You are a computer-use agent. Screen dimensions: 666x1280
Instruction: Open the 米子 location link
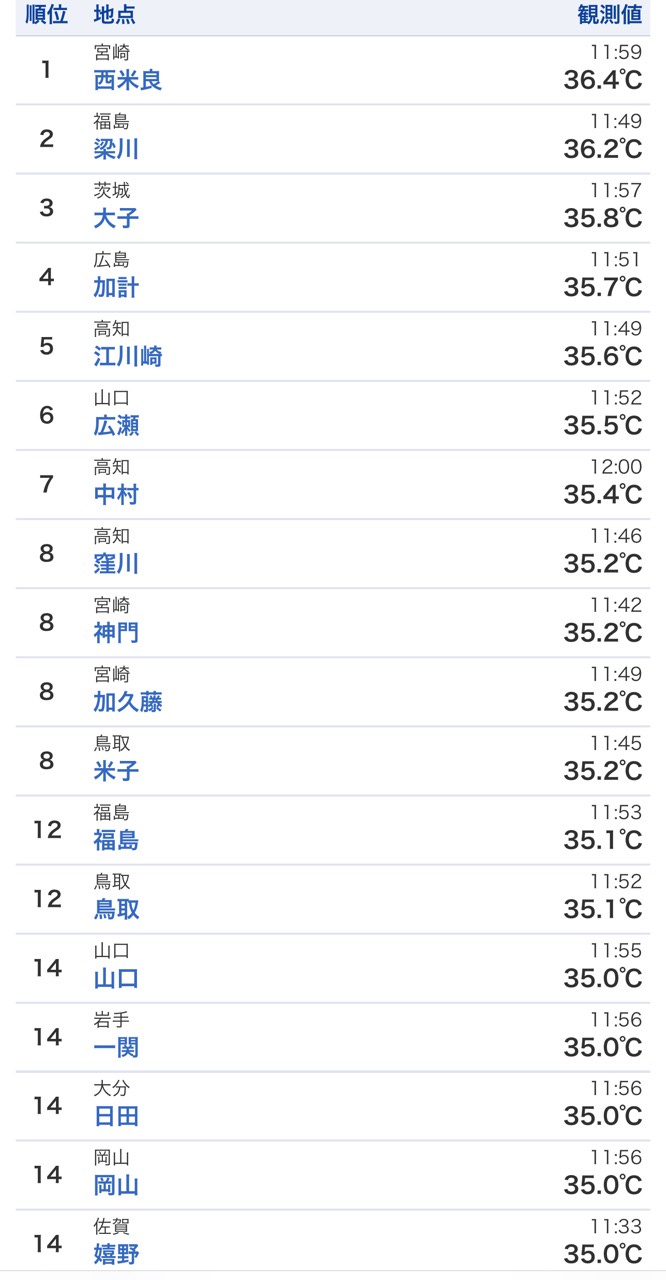click(x=116, y=771)
